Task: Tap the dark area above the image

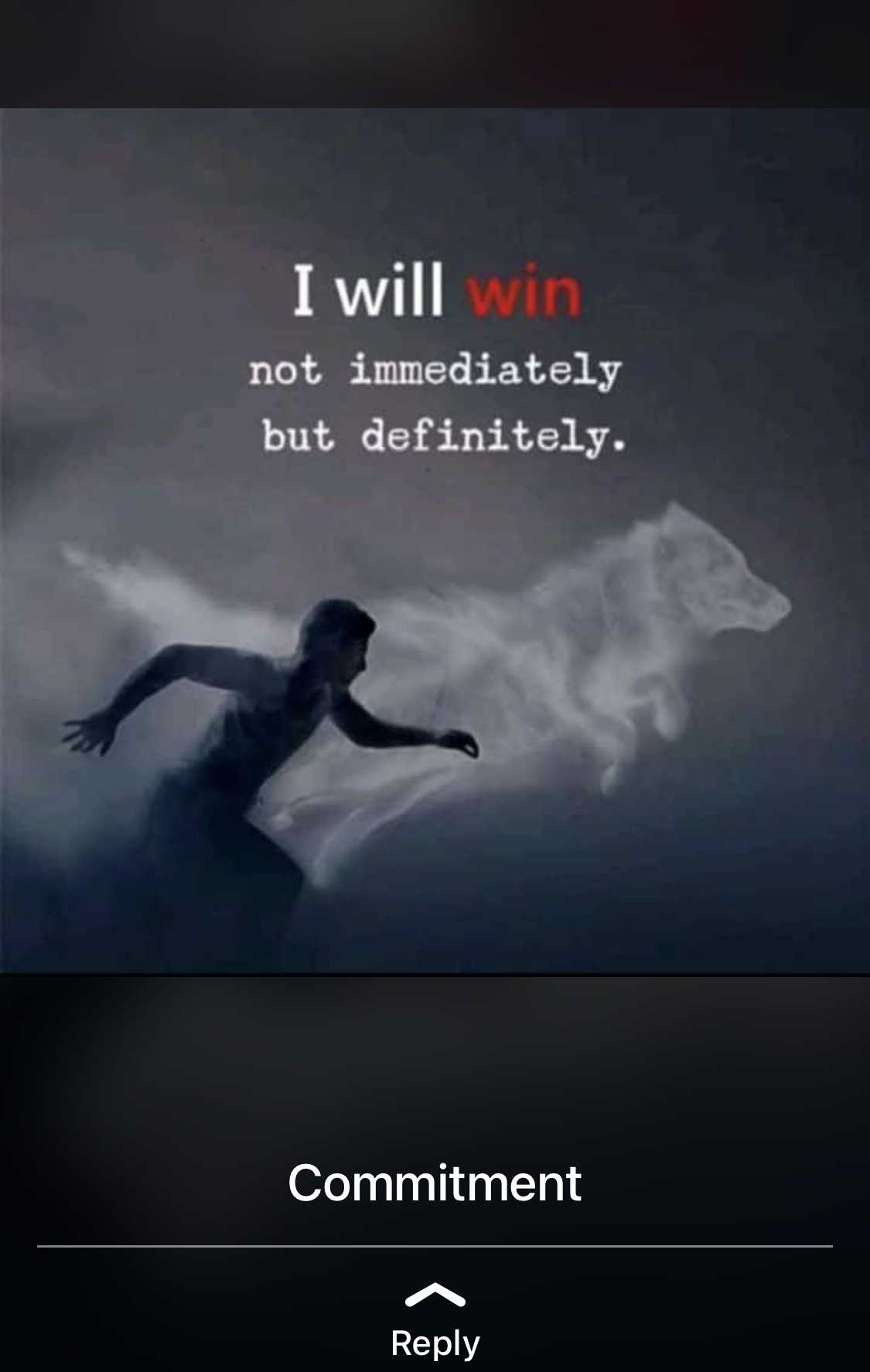Action: (x=435, y=50)
